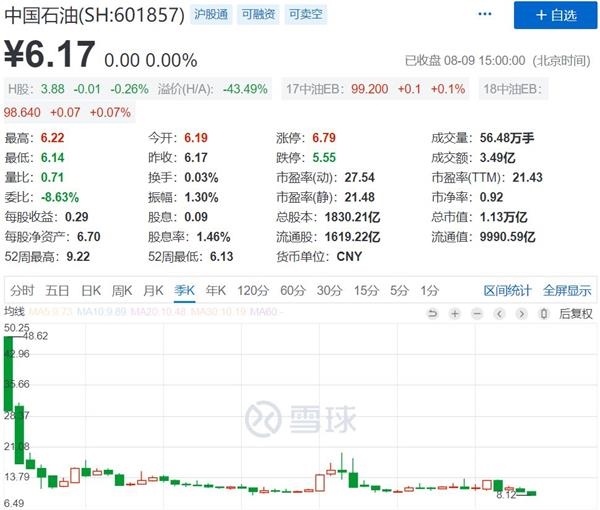The image size is (600, 510).
Task: Switch to the 分时 chart tab
Action: (22, 291)
